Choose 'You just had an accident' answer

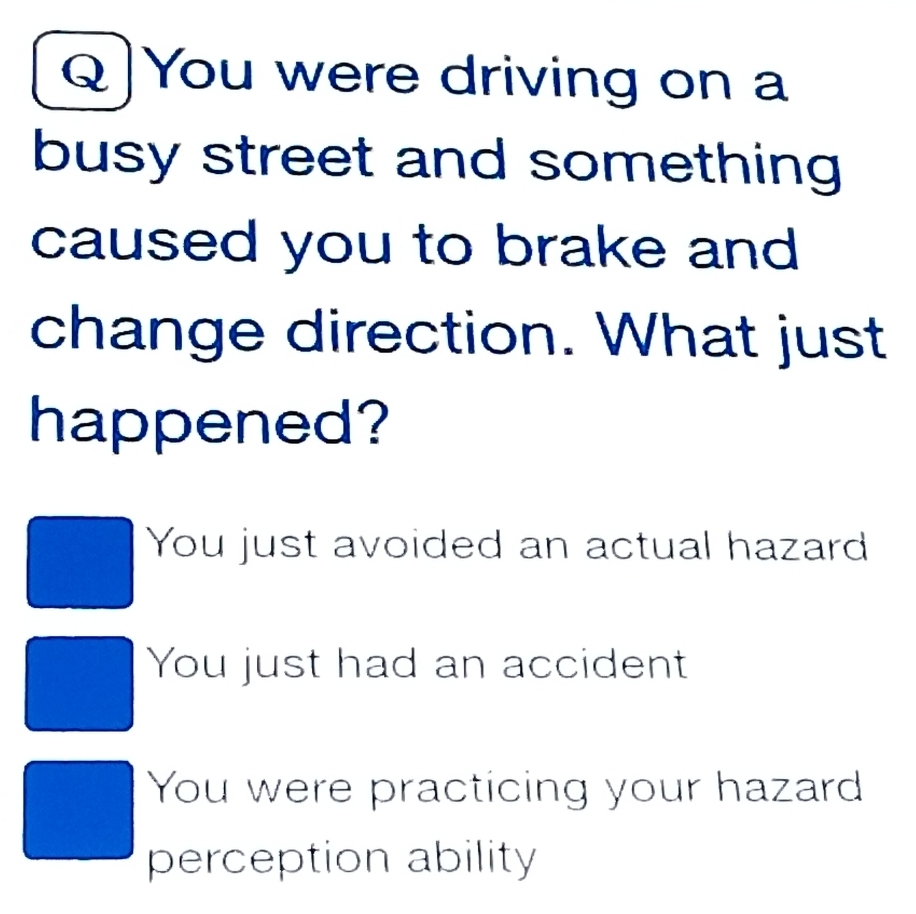coord(80,683)
